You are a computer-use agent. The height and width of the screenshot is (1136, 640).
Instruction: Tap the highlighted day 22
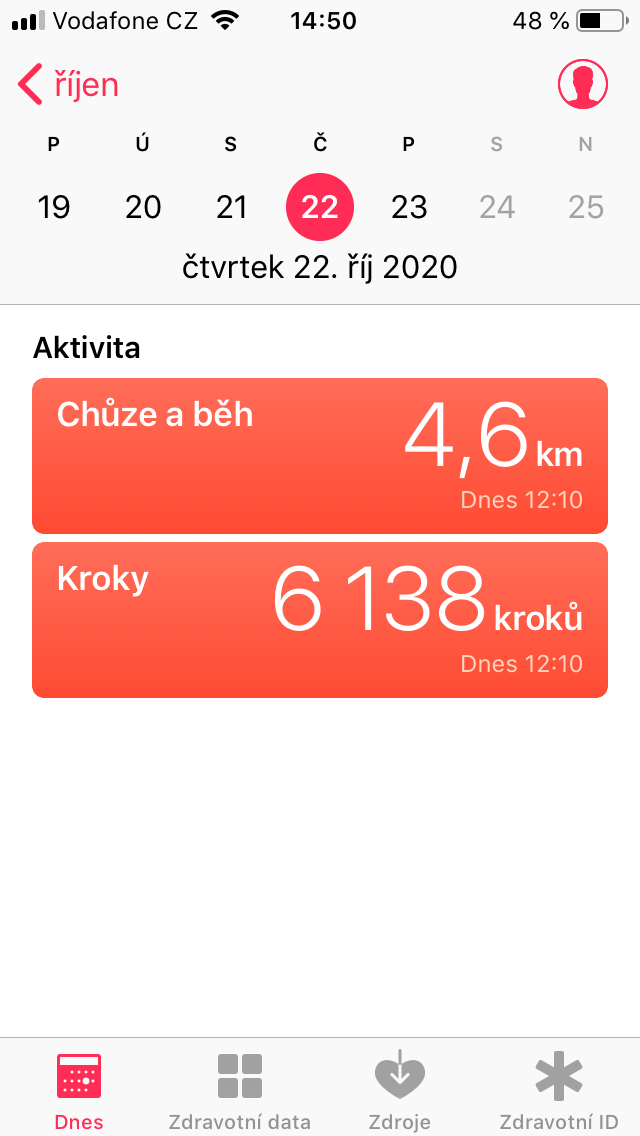pyautogui.click(x=320, y=207)
